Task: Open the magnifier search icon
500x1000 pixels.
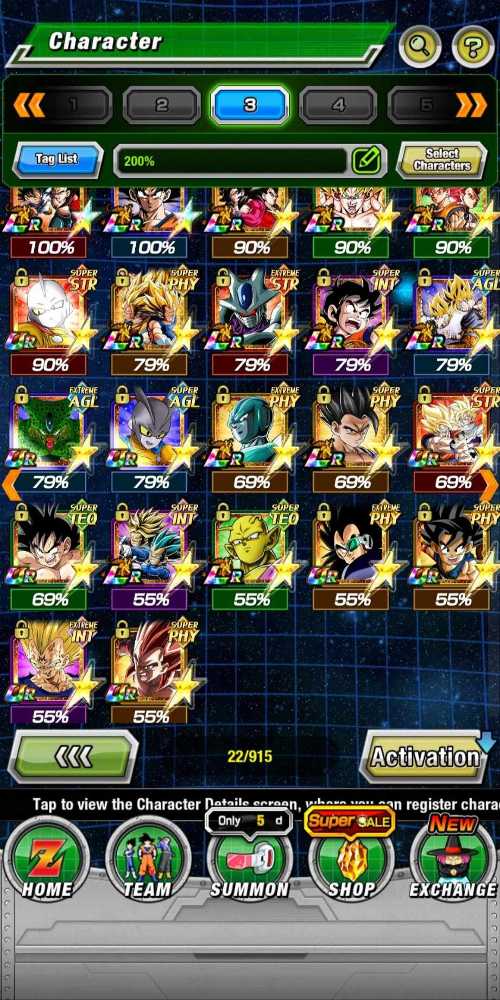Action: (x=420, y=47)
